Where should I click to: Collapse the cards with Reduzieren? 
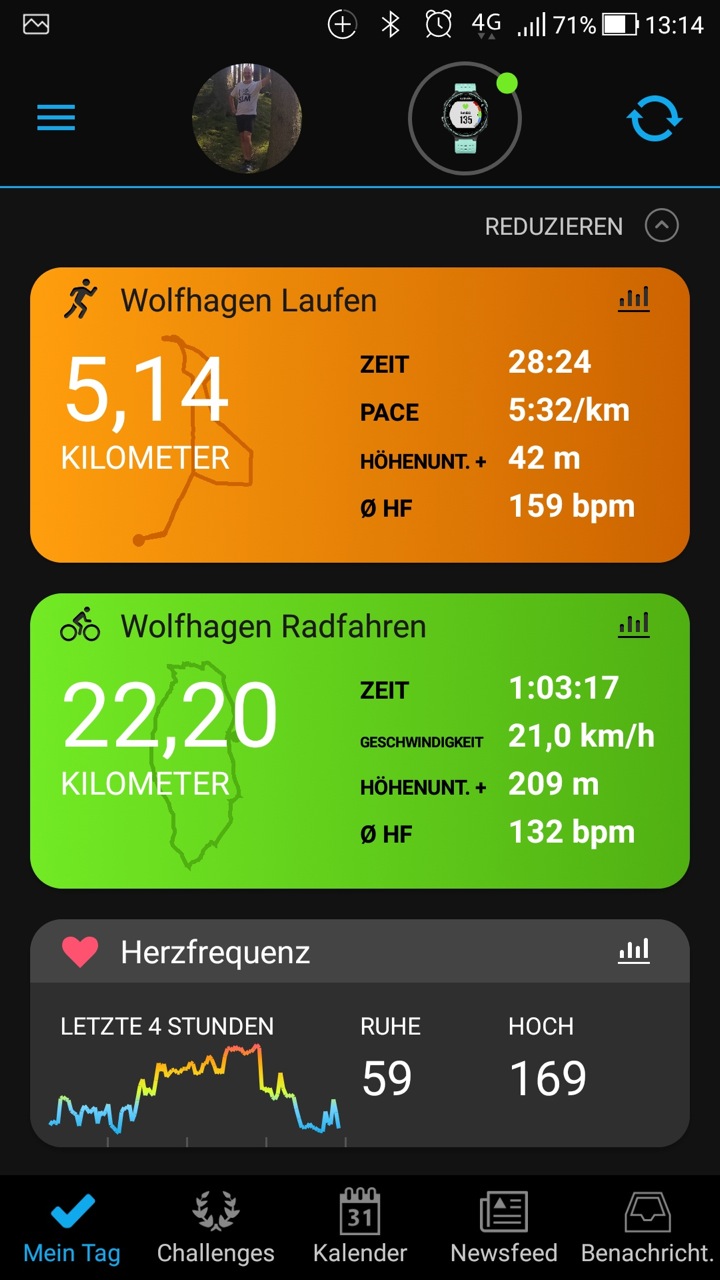580,227
